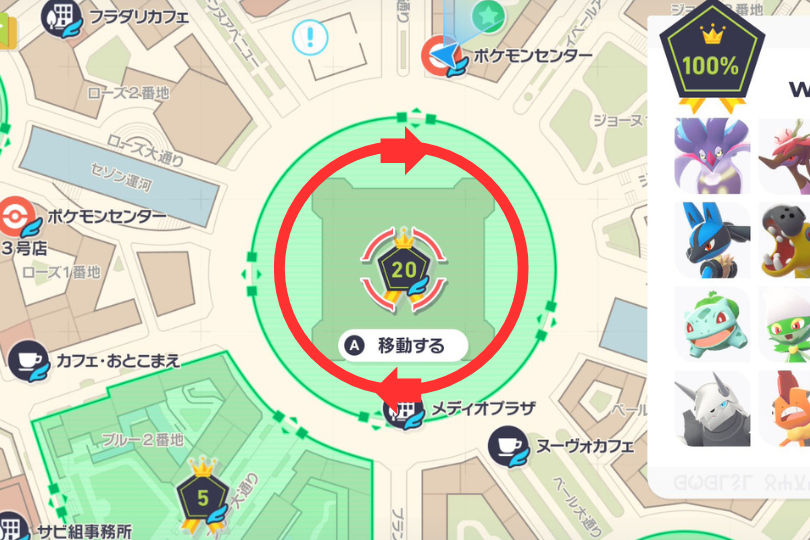Select the Wild Zone 5 marker
The width and height of the screenshot is (810, 540).
tap(203, 496)
